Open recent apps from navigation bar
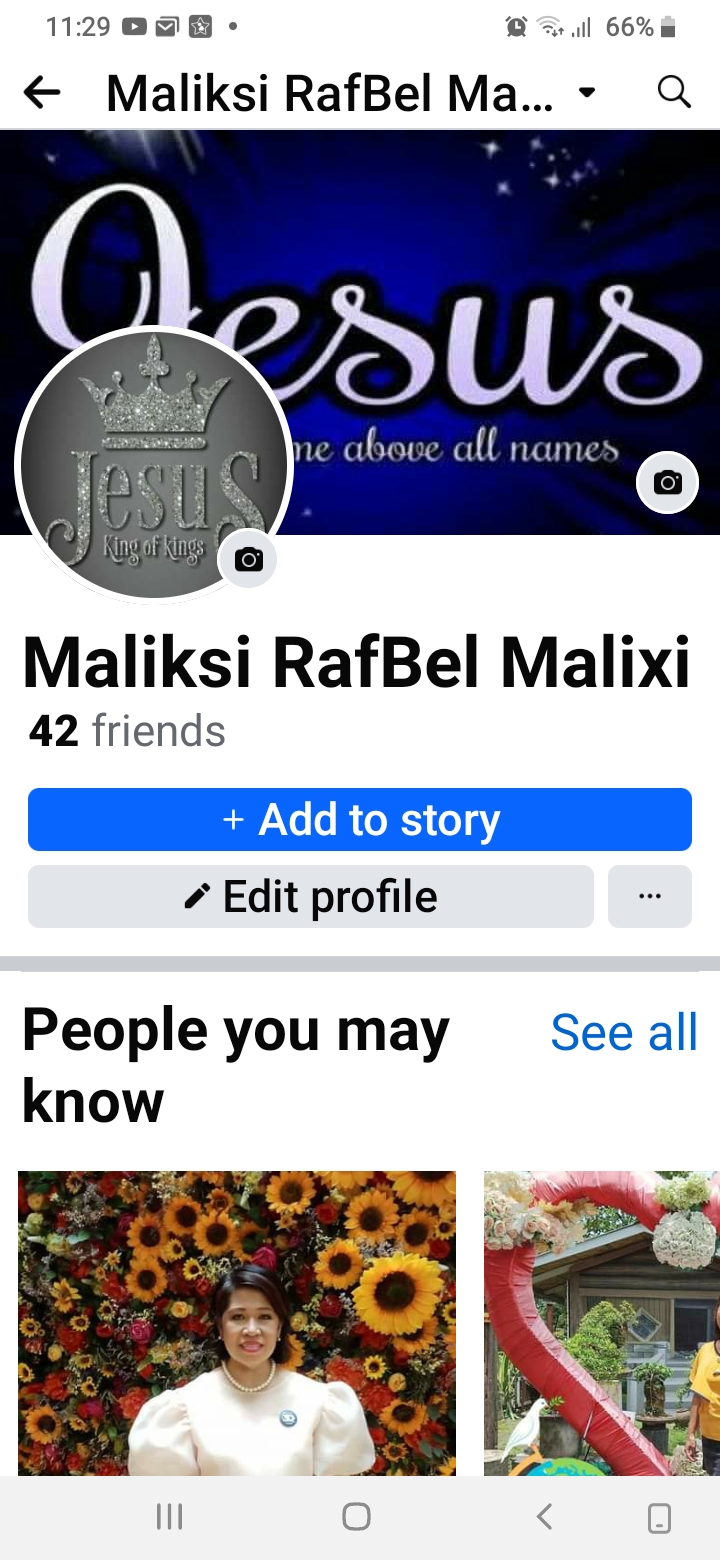This screenshot has height=1560, width=720. [x=169, y=1517]
